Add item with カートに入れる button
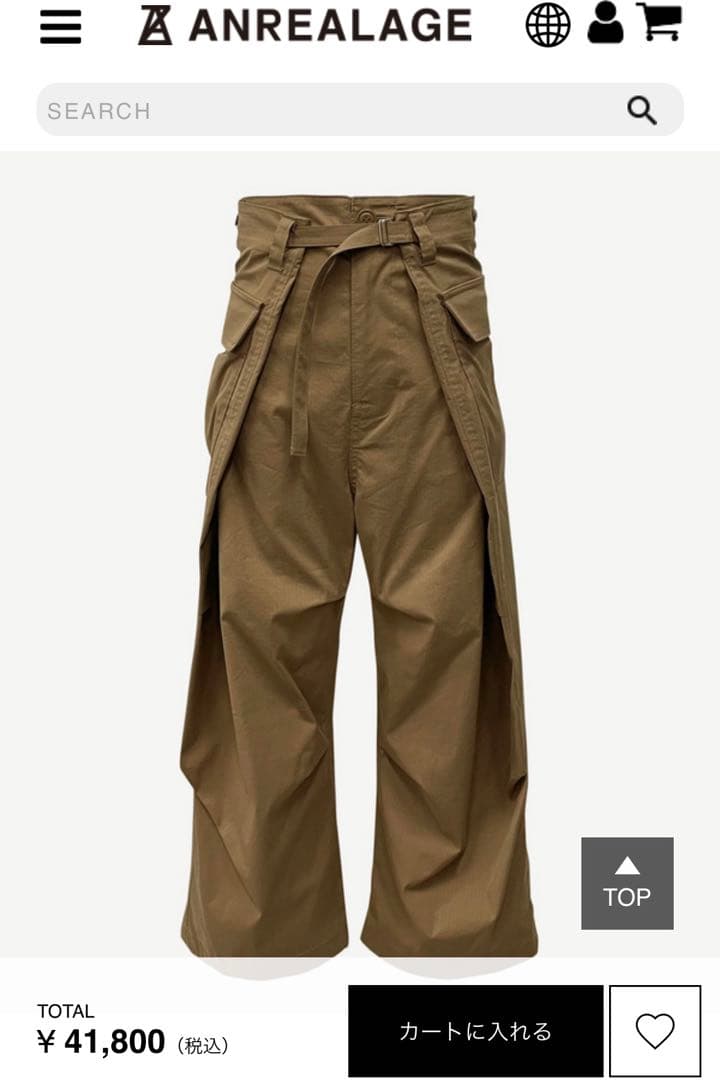This screenshot has width=720, height=1080. 475,1031
